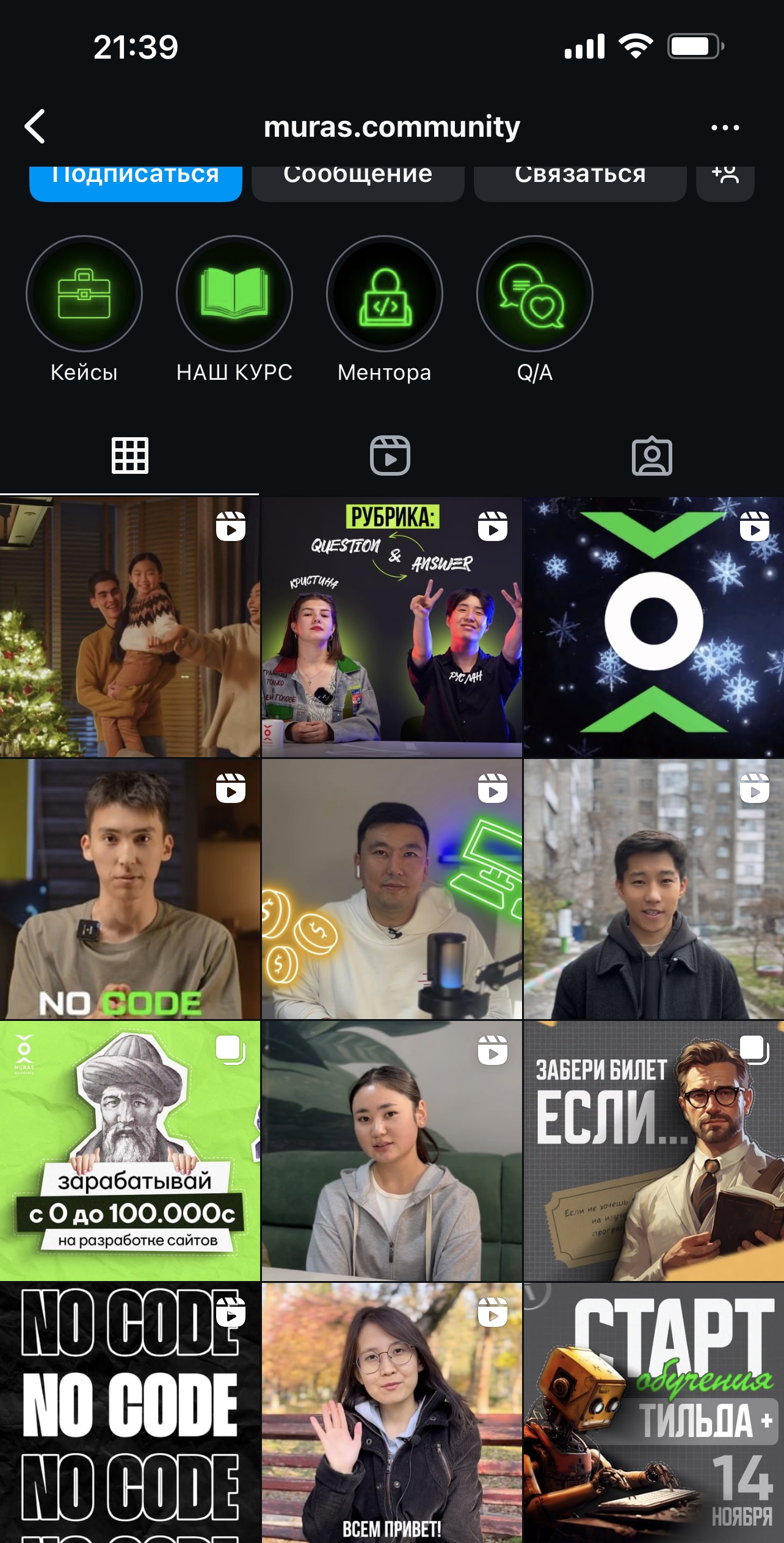Open the Christmas tree family reel

[130, 627]
